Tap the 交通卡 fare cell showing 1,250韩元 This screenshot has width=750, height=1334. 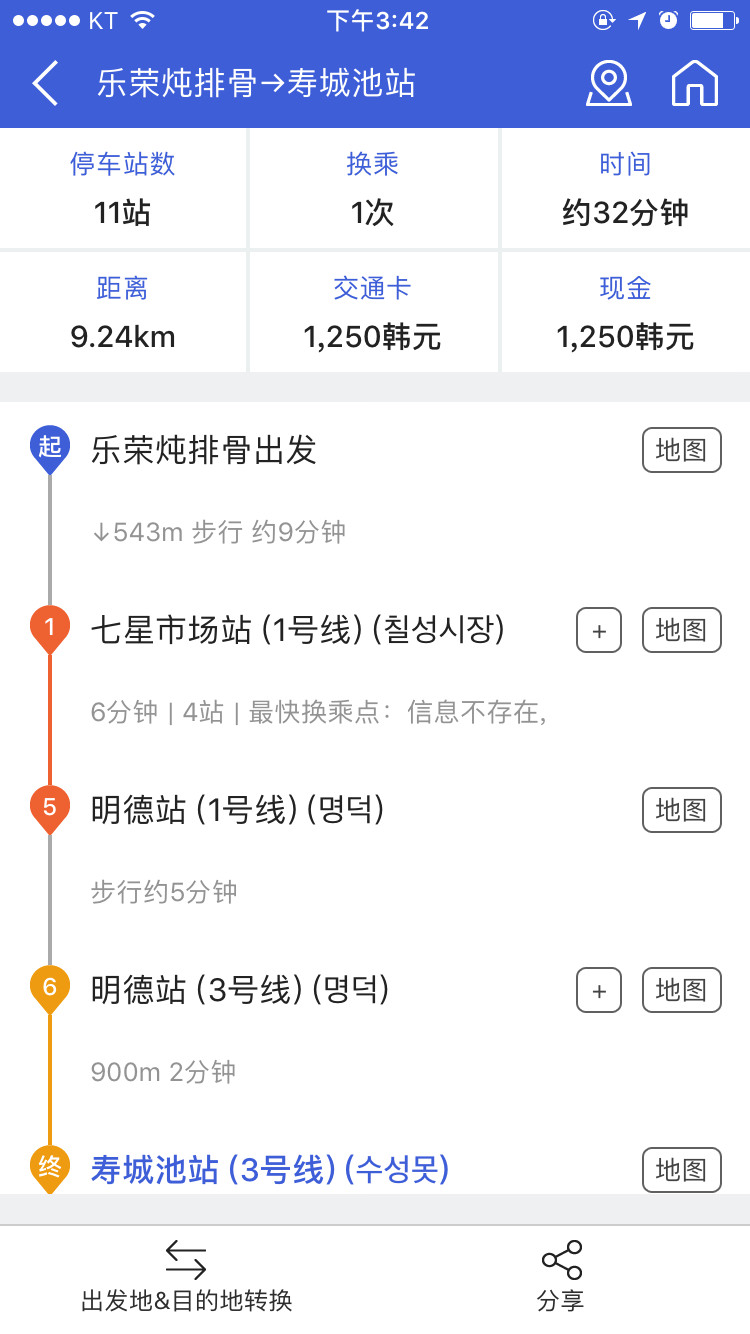click(373, 311)
